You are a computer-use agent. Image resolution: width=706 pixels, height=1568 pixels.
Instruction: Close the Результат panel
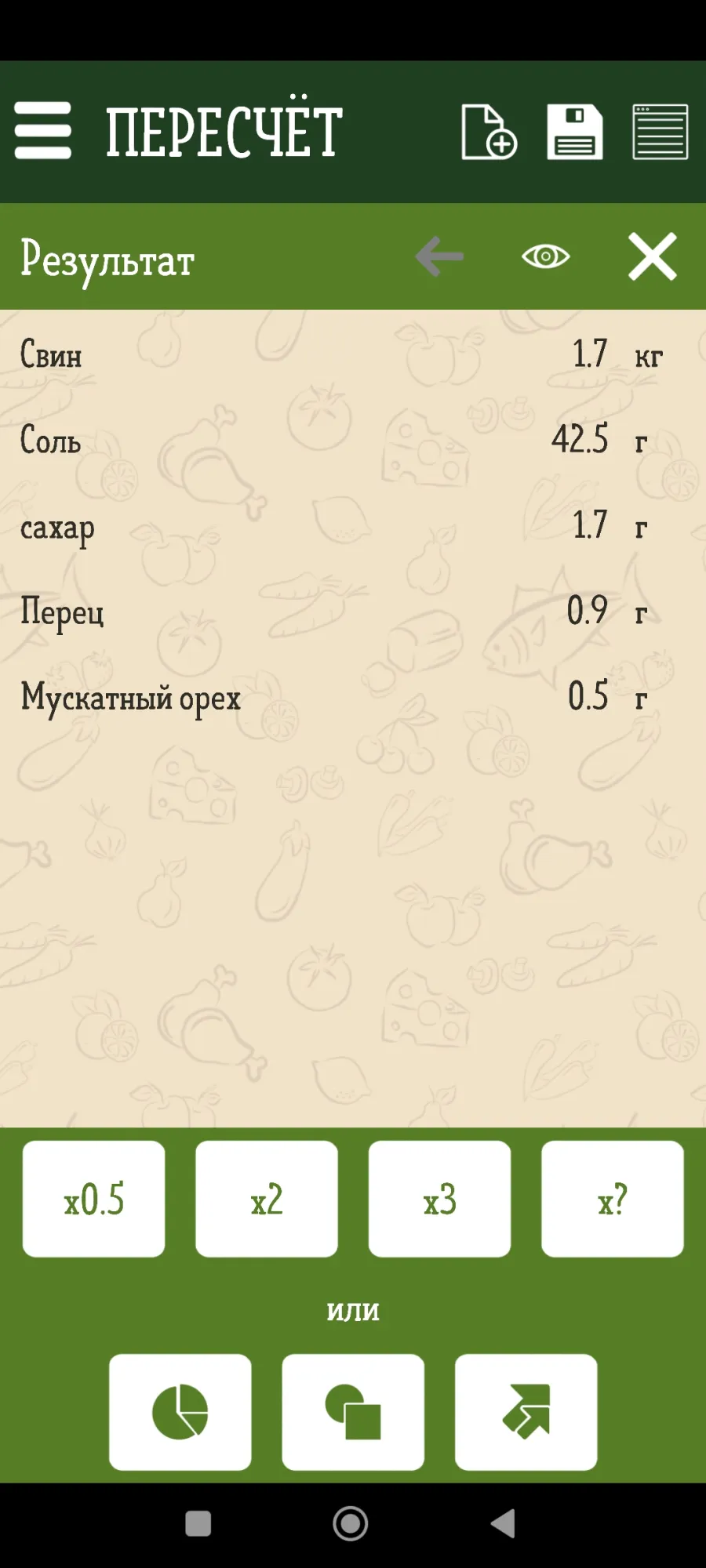tap(652, 256)
